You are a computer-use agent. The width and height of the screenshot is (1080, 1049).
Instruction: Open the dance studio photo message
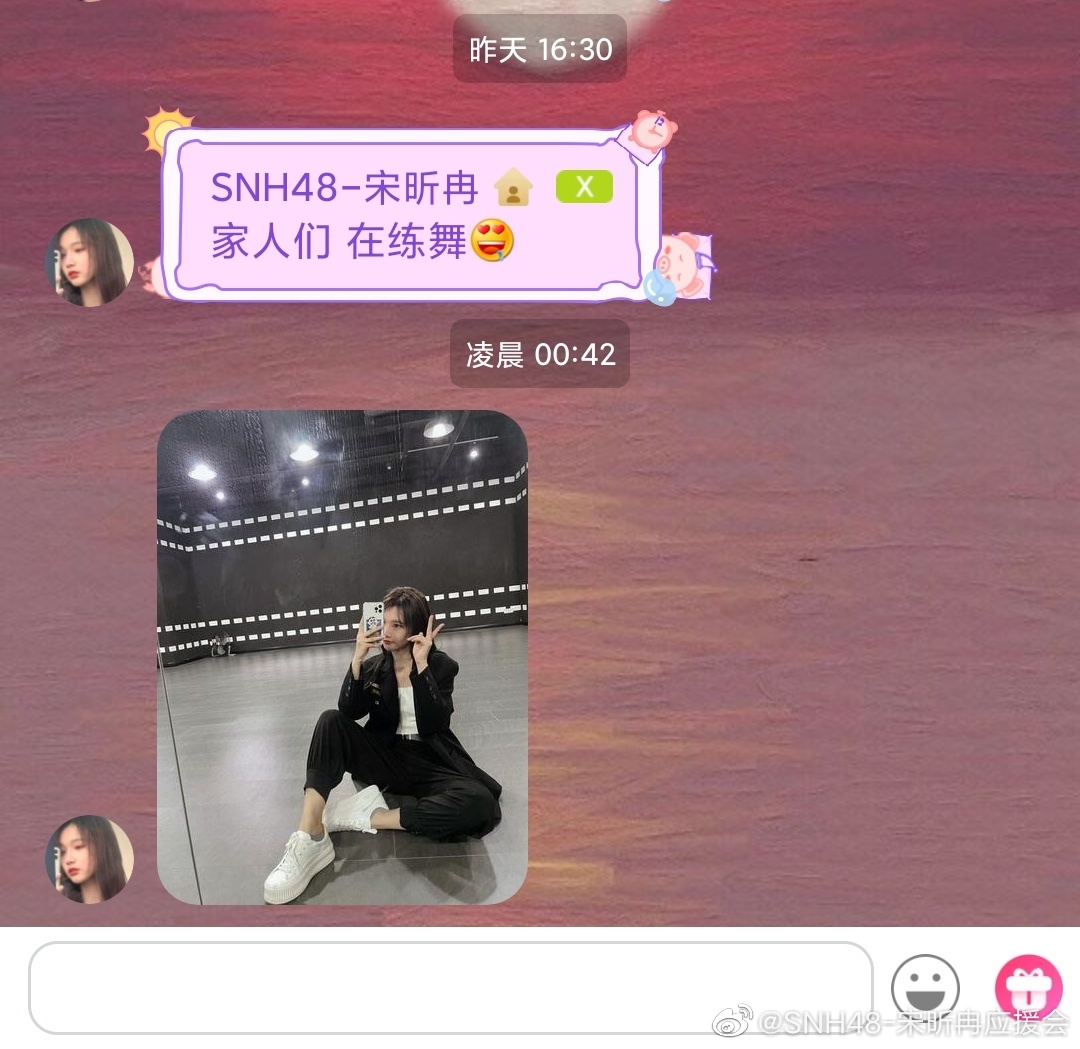[342, 657]
